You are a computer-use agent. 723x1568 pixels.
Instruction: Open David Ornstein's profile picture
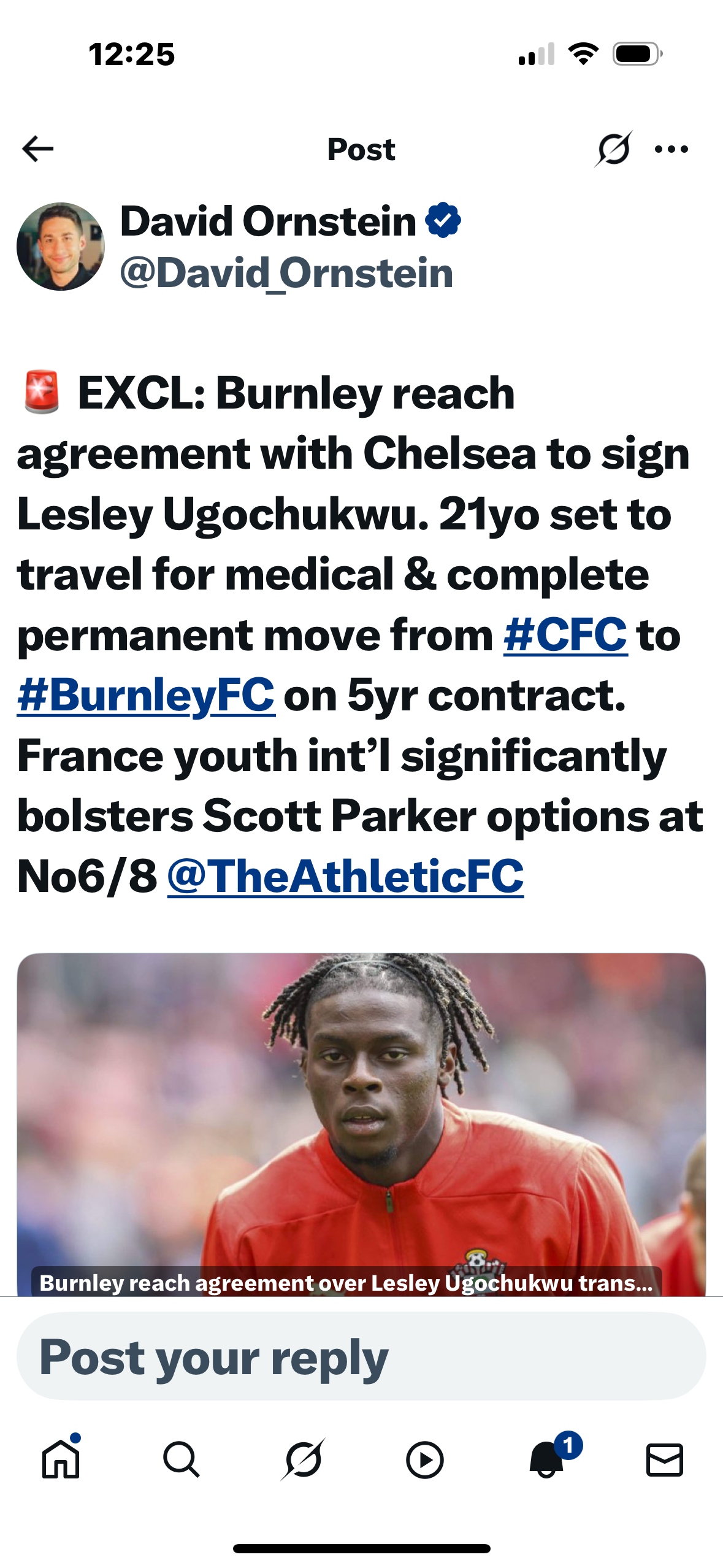click(61, 247)
